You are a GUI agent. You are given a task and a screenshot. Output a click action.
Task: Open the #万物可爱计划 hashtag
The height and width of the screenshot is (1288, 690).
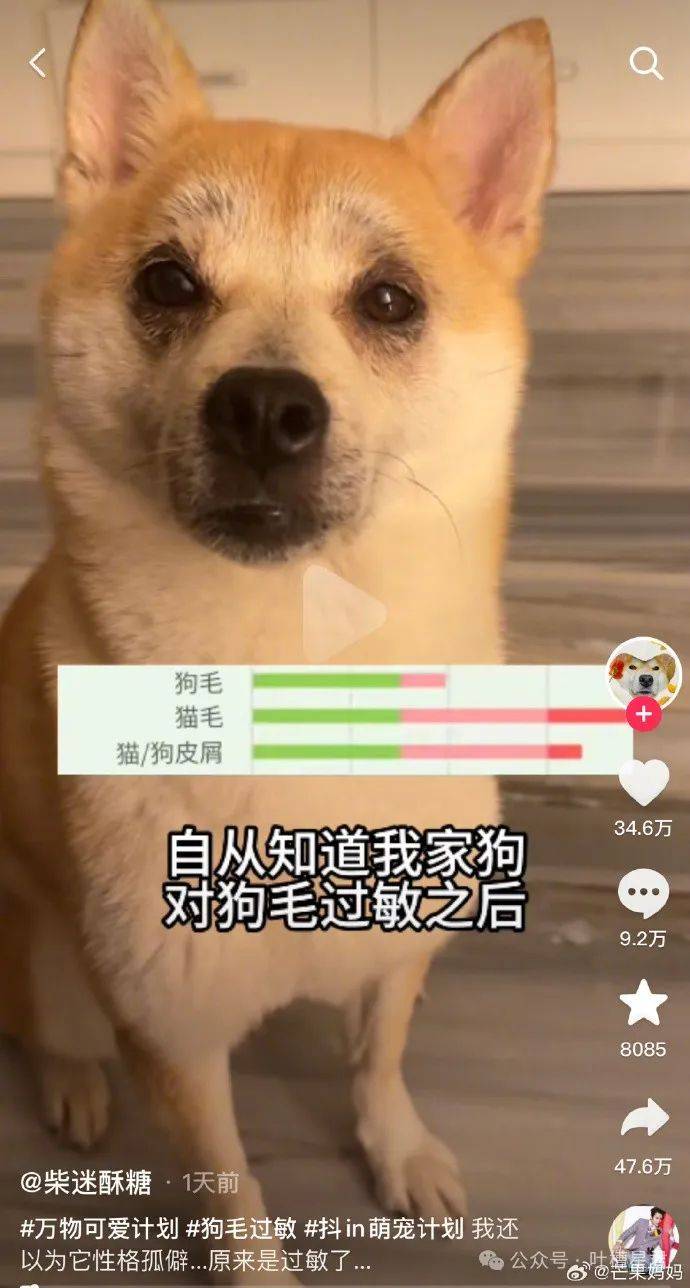99,1228
